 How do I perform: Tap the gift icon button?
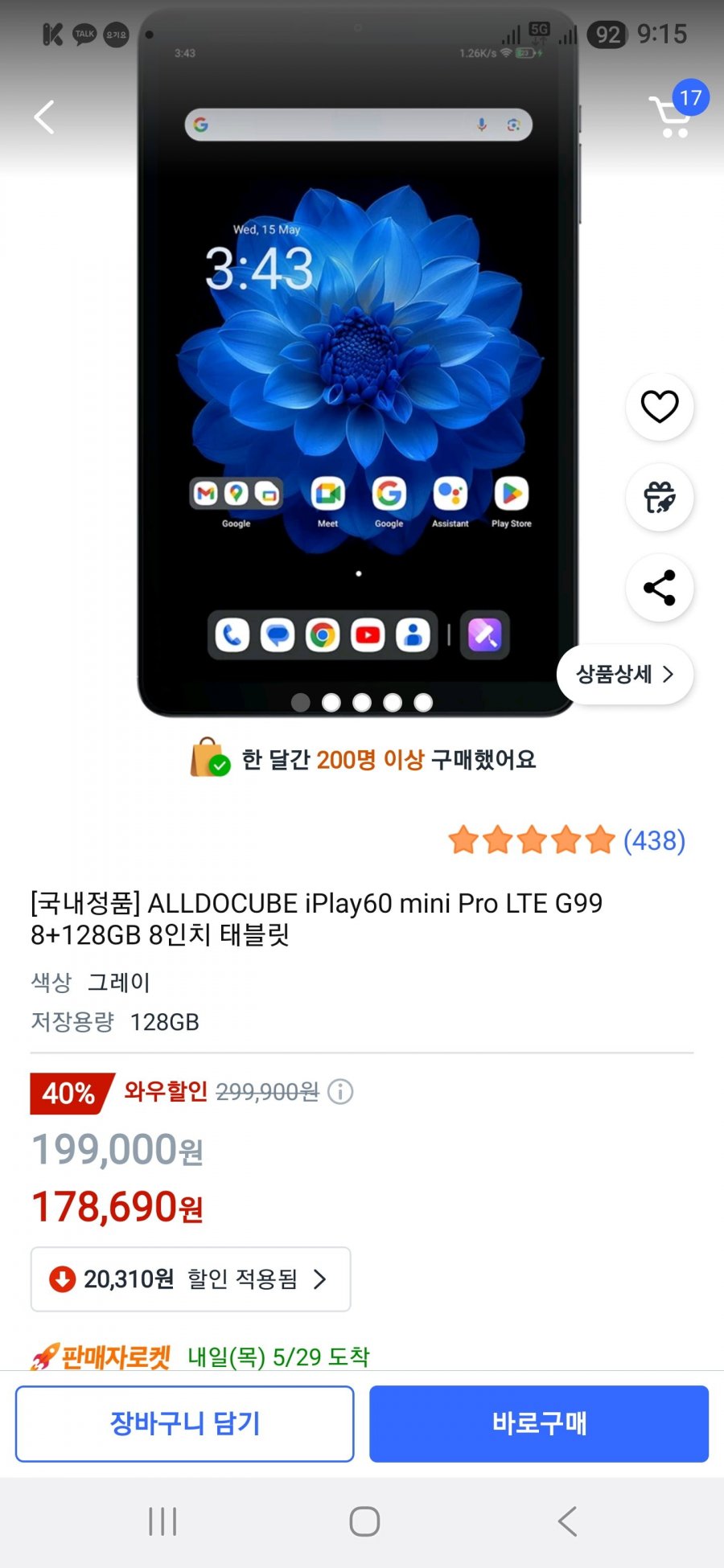660,497
